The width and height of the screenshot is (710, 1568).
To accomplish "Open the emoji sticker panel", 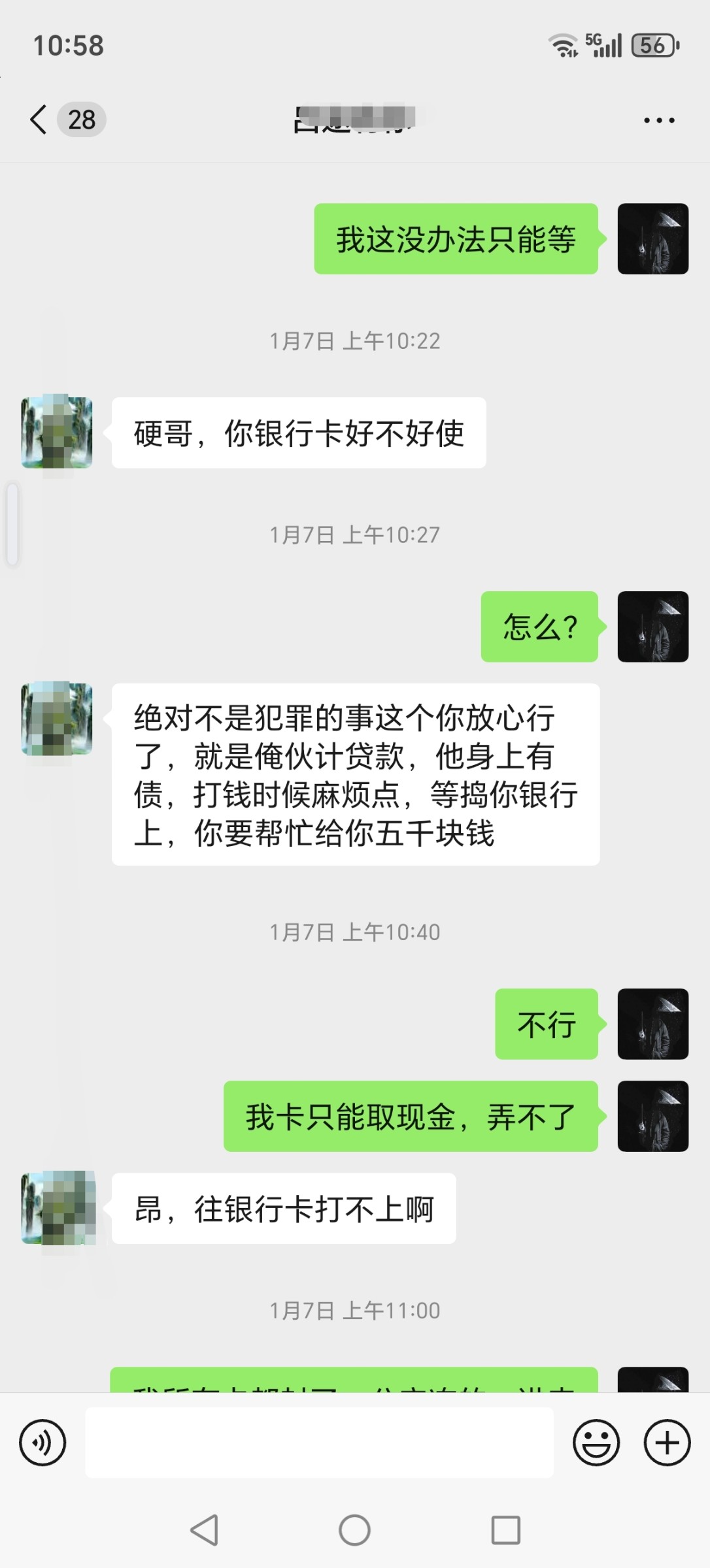I will coord(596,1442).
